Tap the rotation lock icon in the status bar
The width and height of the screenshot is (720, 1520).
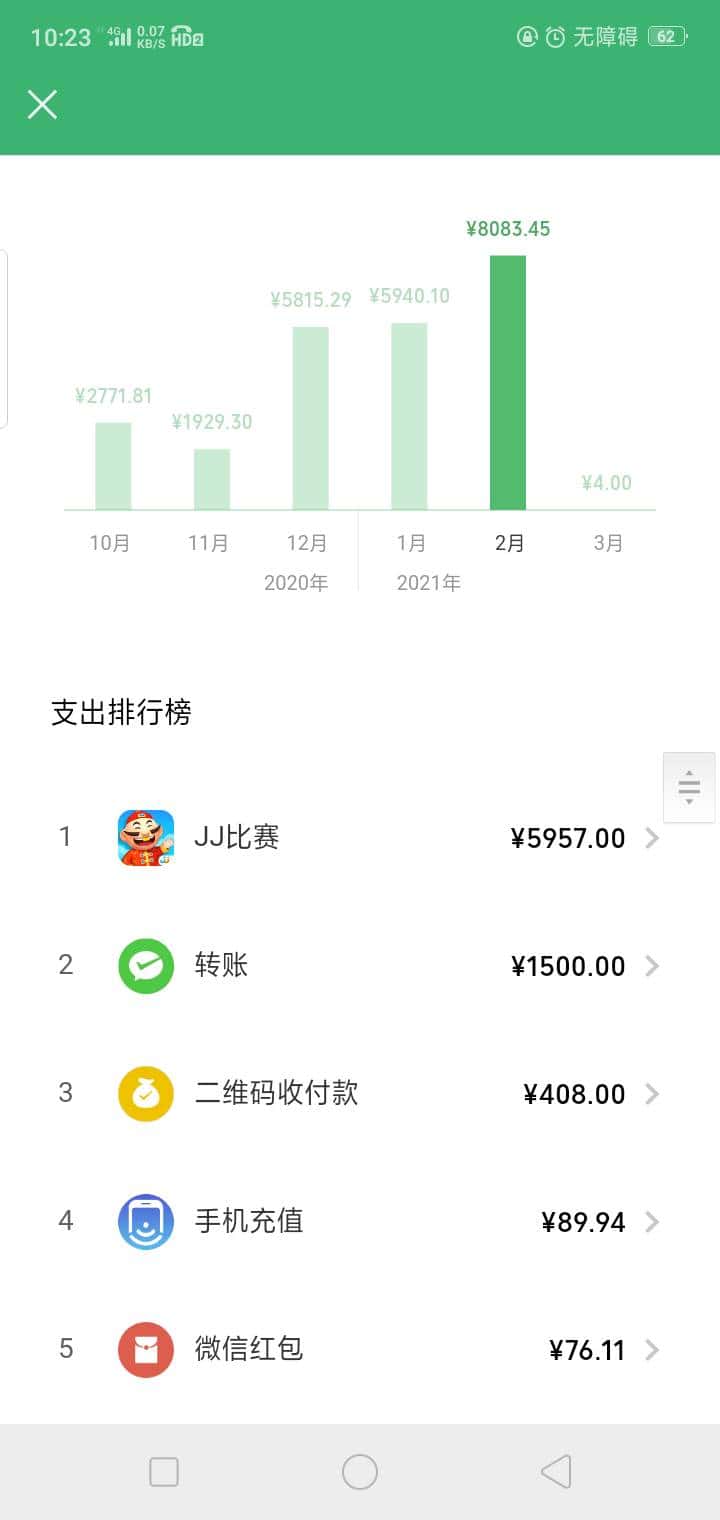click(526, 37)
